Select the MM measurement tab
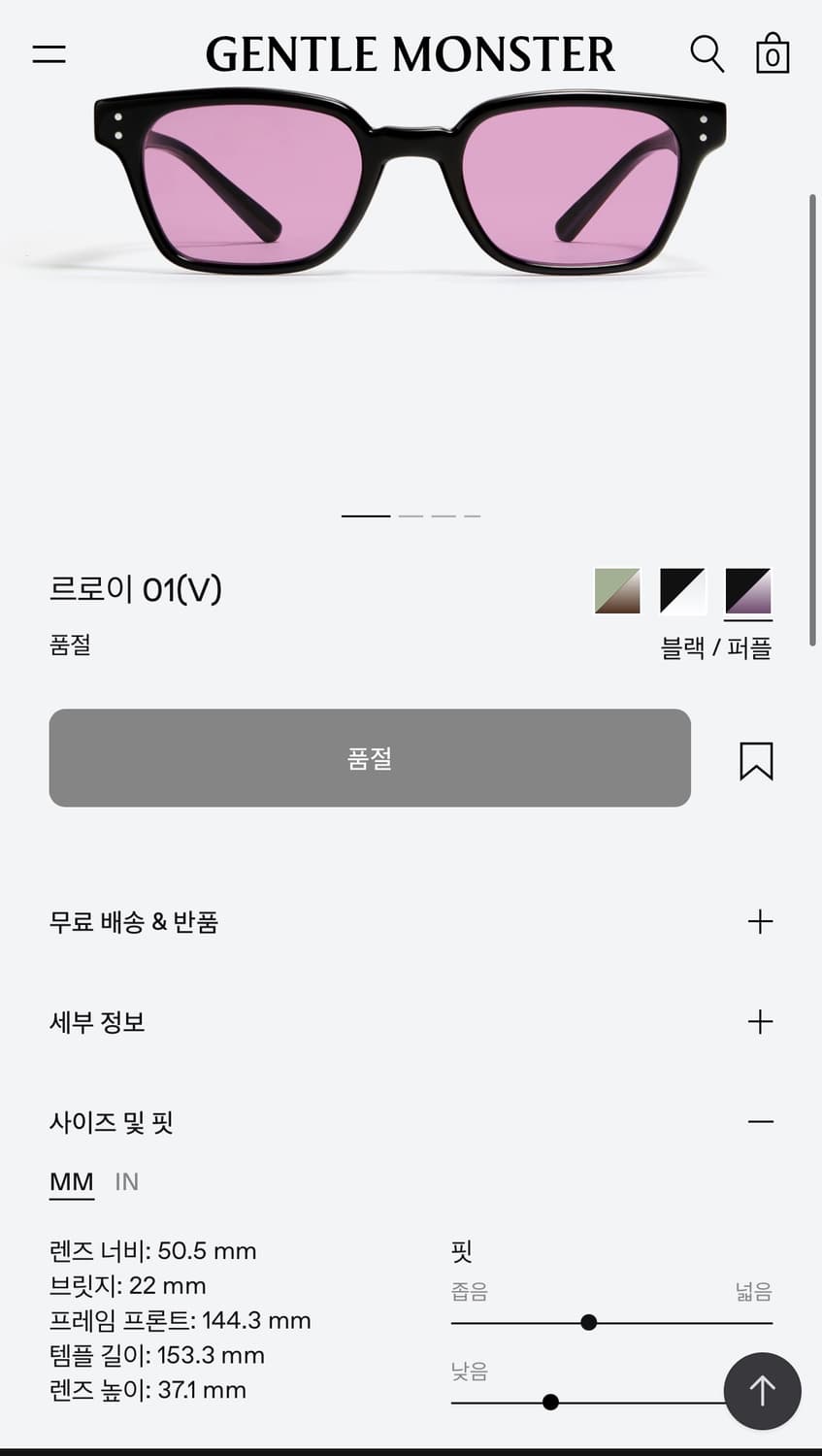Viewport: 822px width, 1456px height. pos(70,1181)
